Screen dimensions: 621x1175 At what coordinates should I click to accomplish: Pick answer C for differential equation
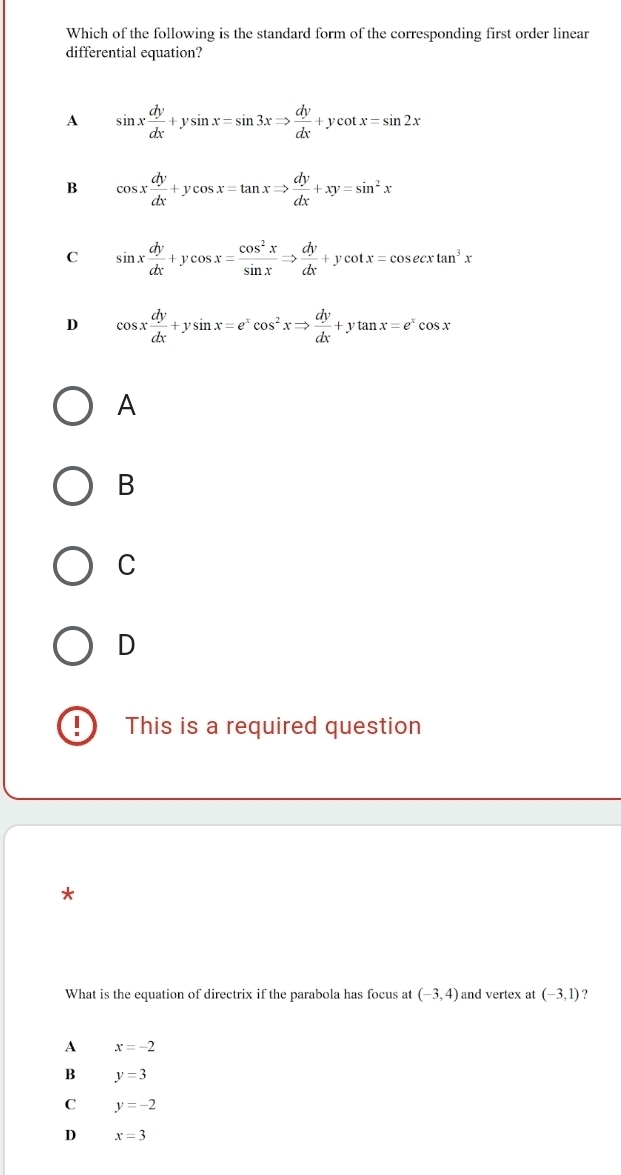tap(71, 565)
